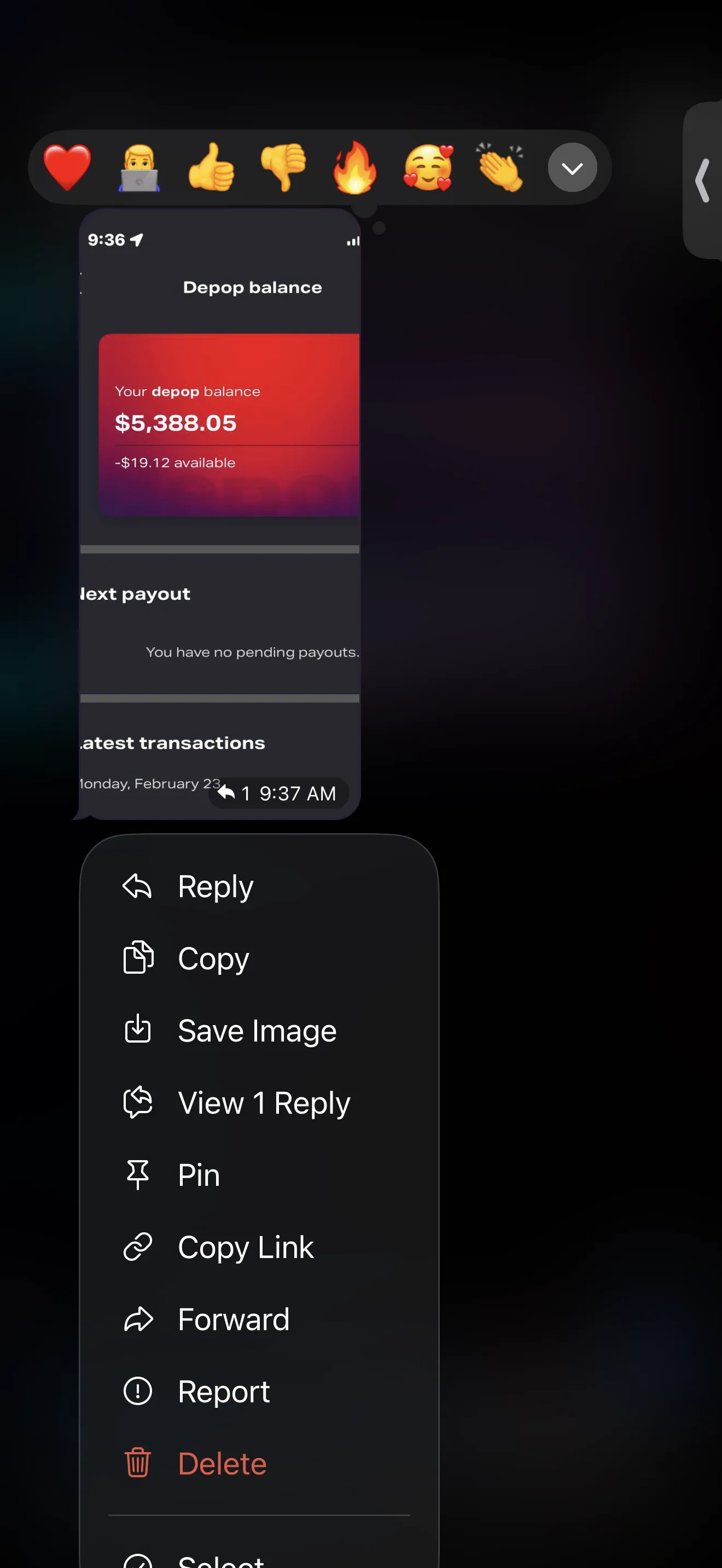Save Image to the device
This screenshot has height=1568, width=722.
(259, 1031)
